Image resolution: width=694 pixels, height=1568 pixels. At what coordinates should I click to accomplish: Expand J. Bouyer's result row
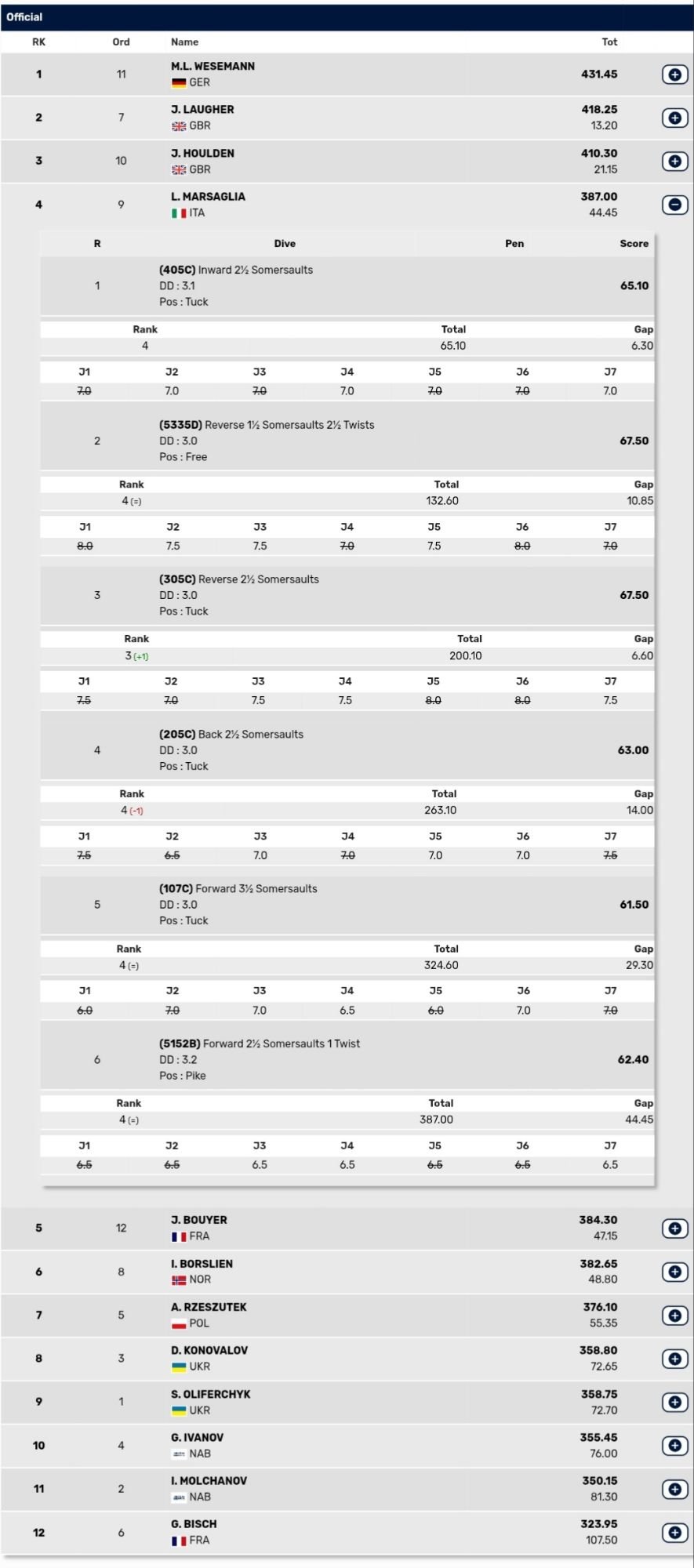674,1228
